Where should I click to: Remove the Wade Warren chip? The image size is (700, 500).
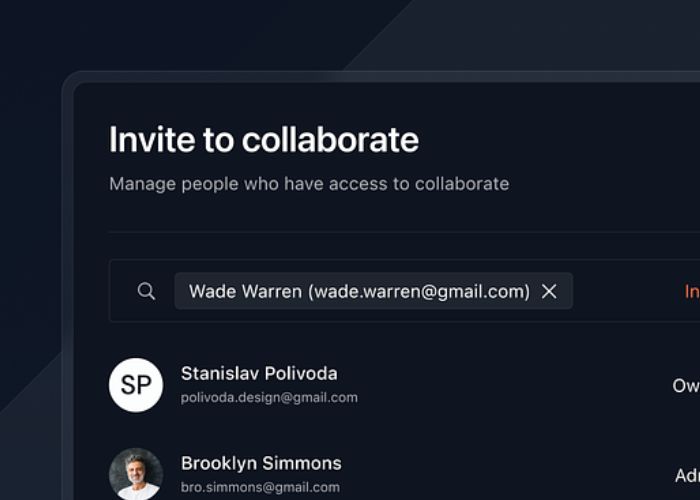pos(549,291)
